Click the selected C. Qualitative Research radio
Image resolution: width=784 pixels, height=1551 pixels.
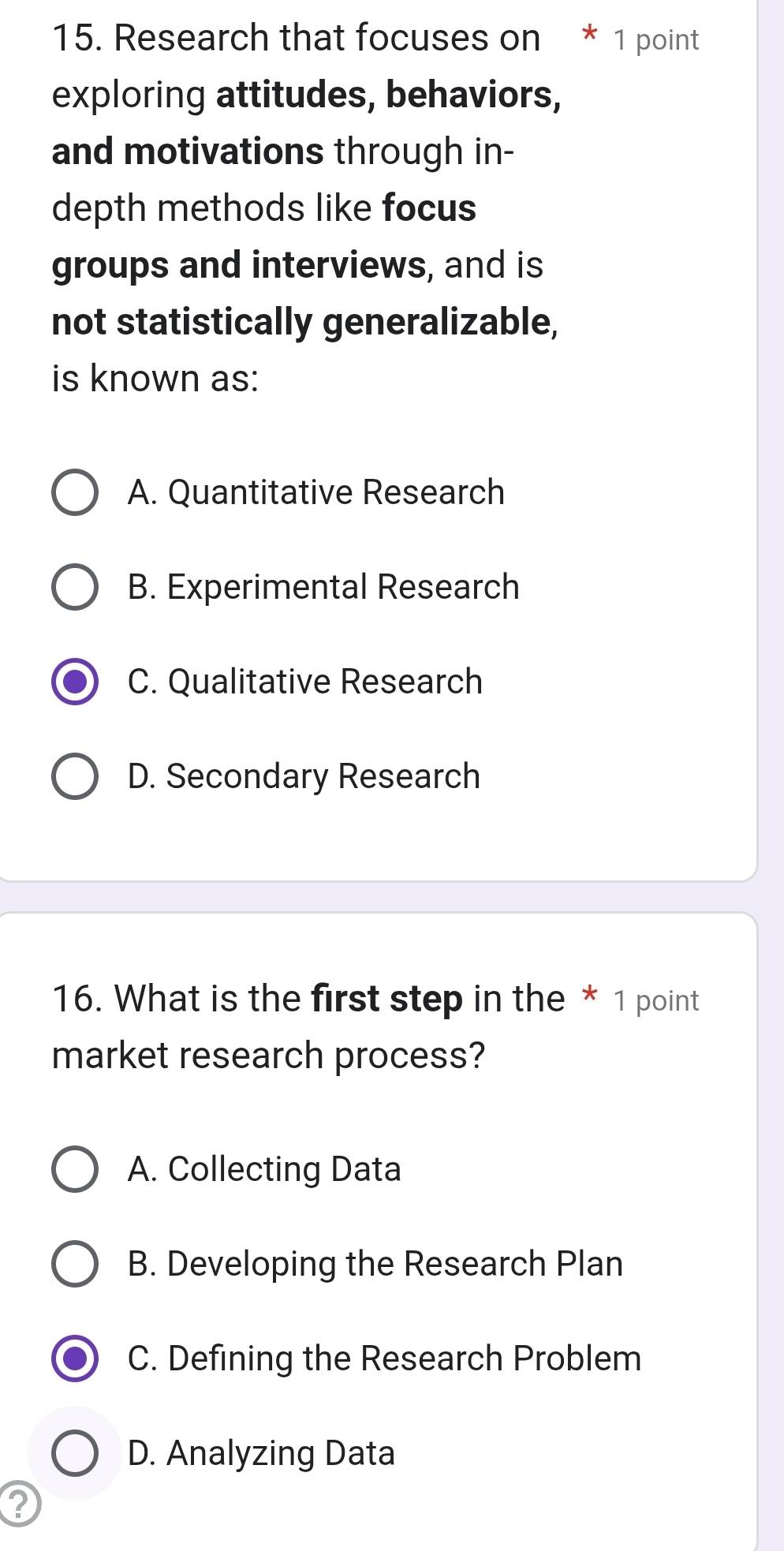pos(75,682)
